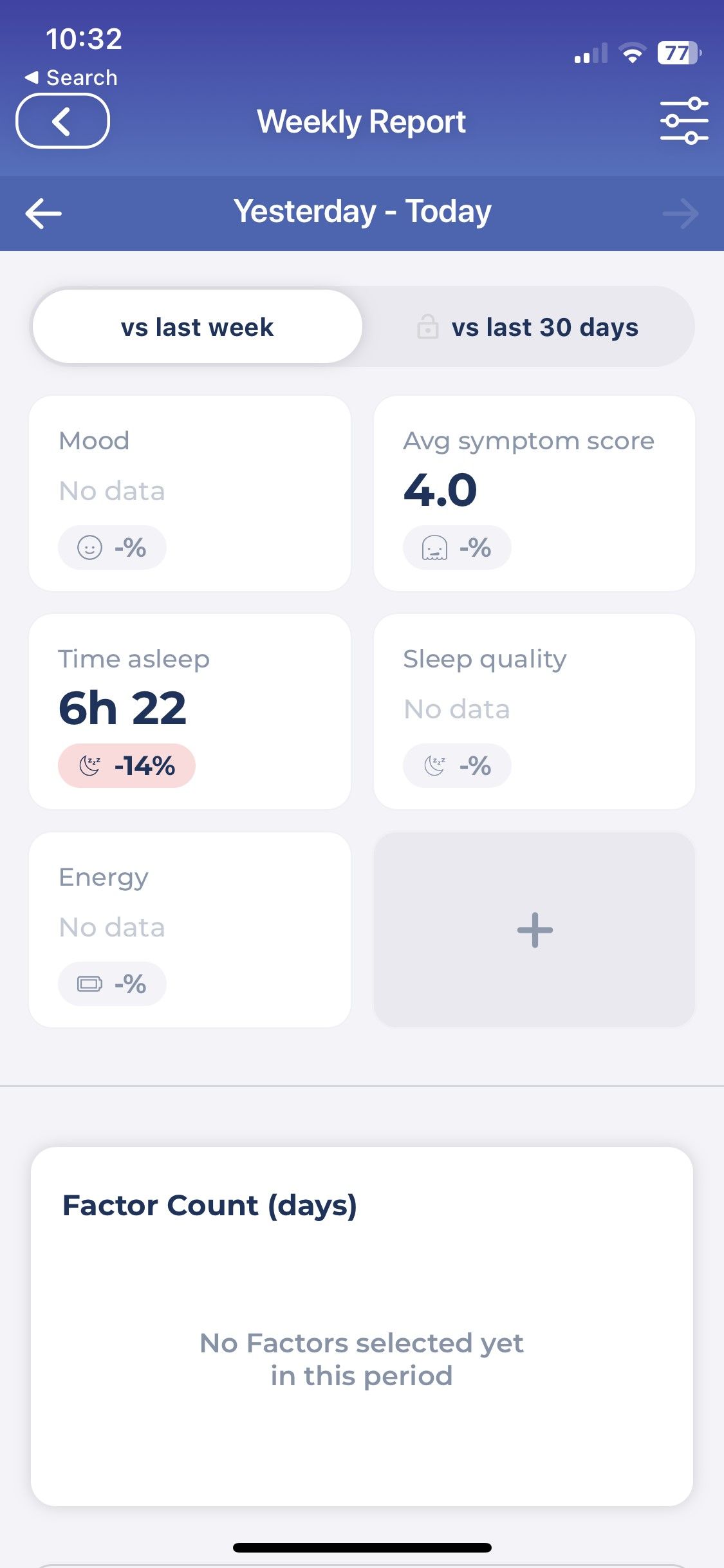The image size is (724, 1568).
Task: Tap the back chevron in the header
Action: [62, 120]
